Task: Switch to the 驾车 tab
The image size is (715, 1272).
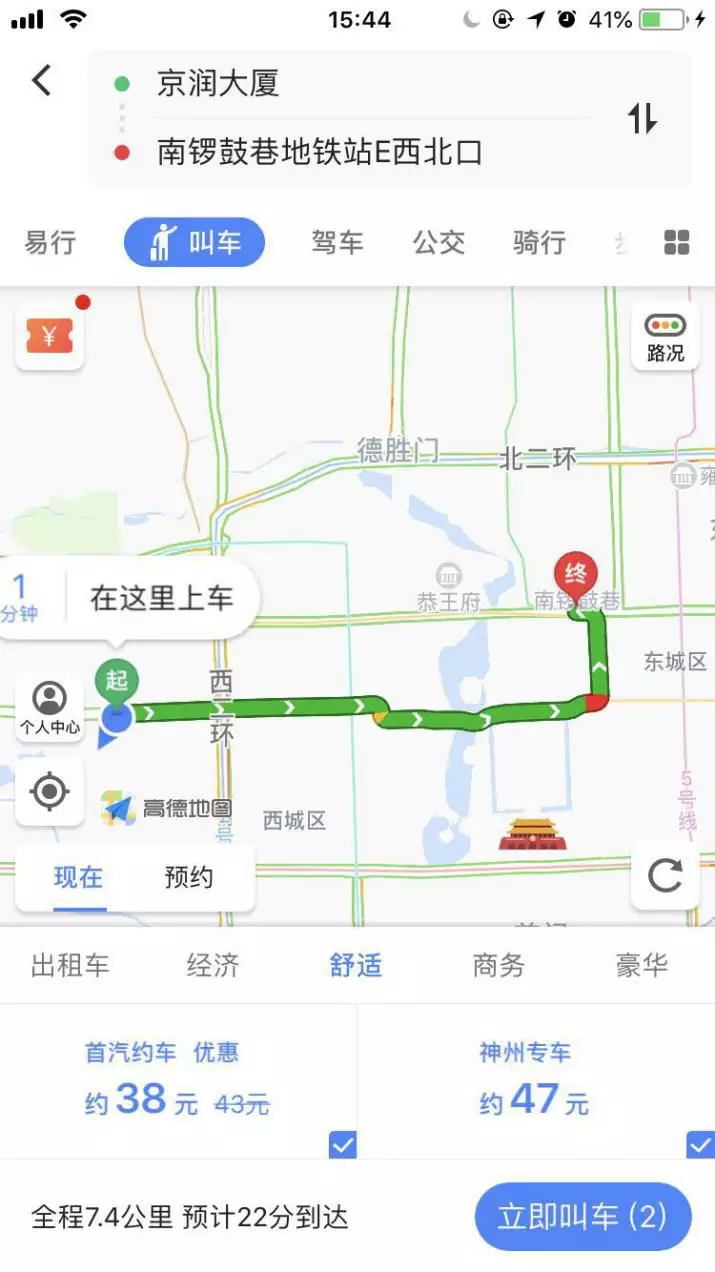Action: [337, 242]
